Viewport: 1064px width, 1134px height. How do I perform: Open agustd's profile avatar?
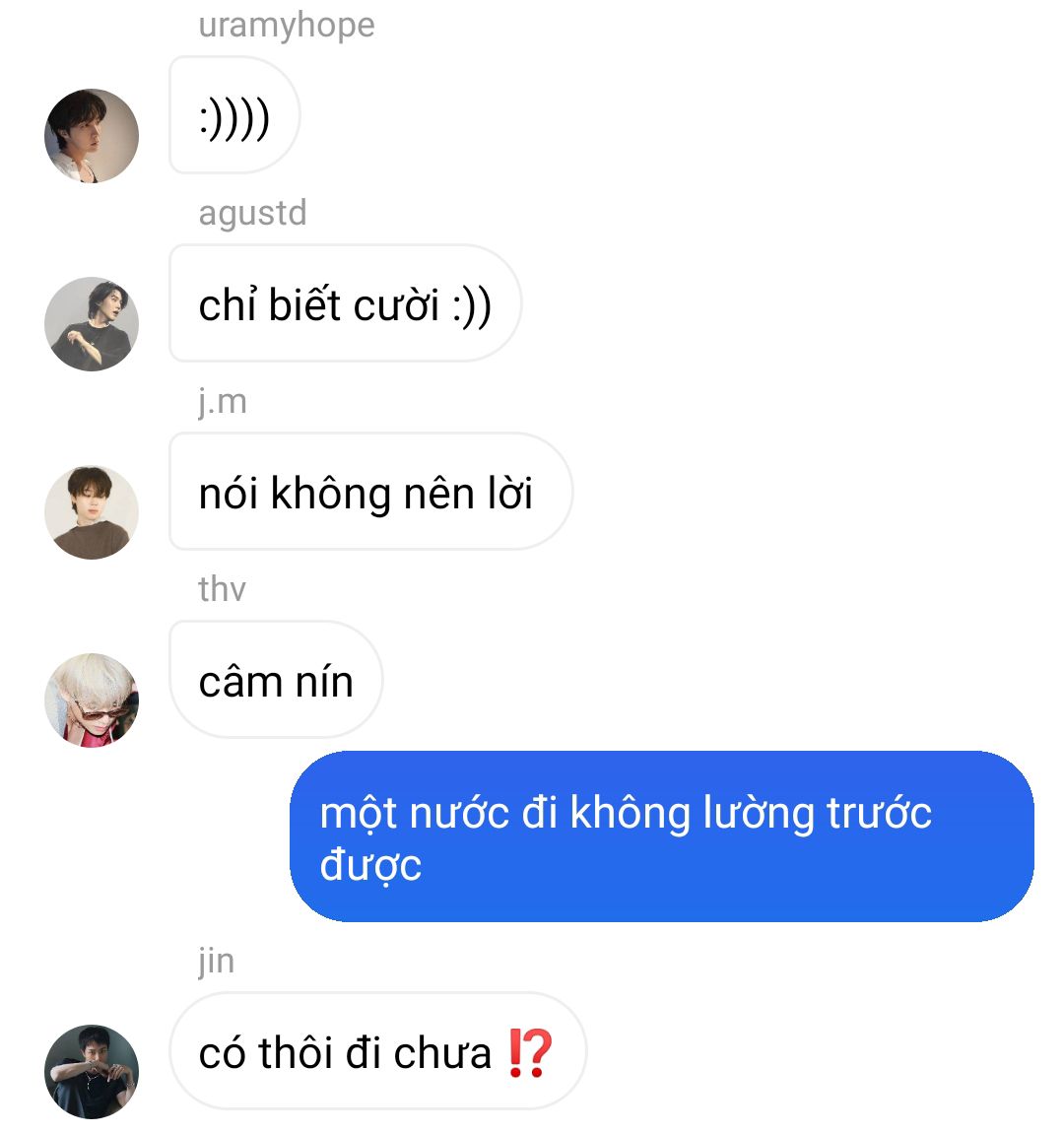(x=92, y=324)
